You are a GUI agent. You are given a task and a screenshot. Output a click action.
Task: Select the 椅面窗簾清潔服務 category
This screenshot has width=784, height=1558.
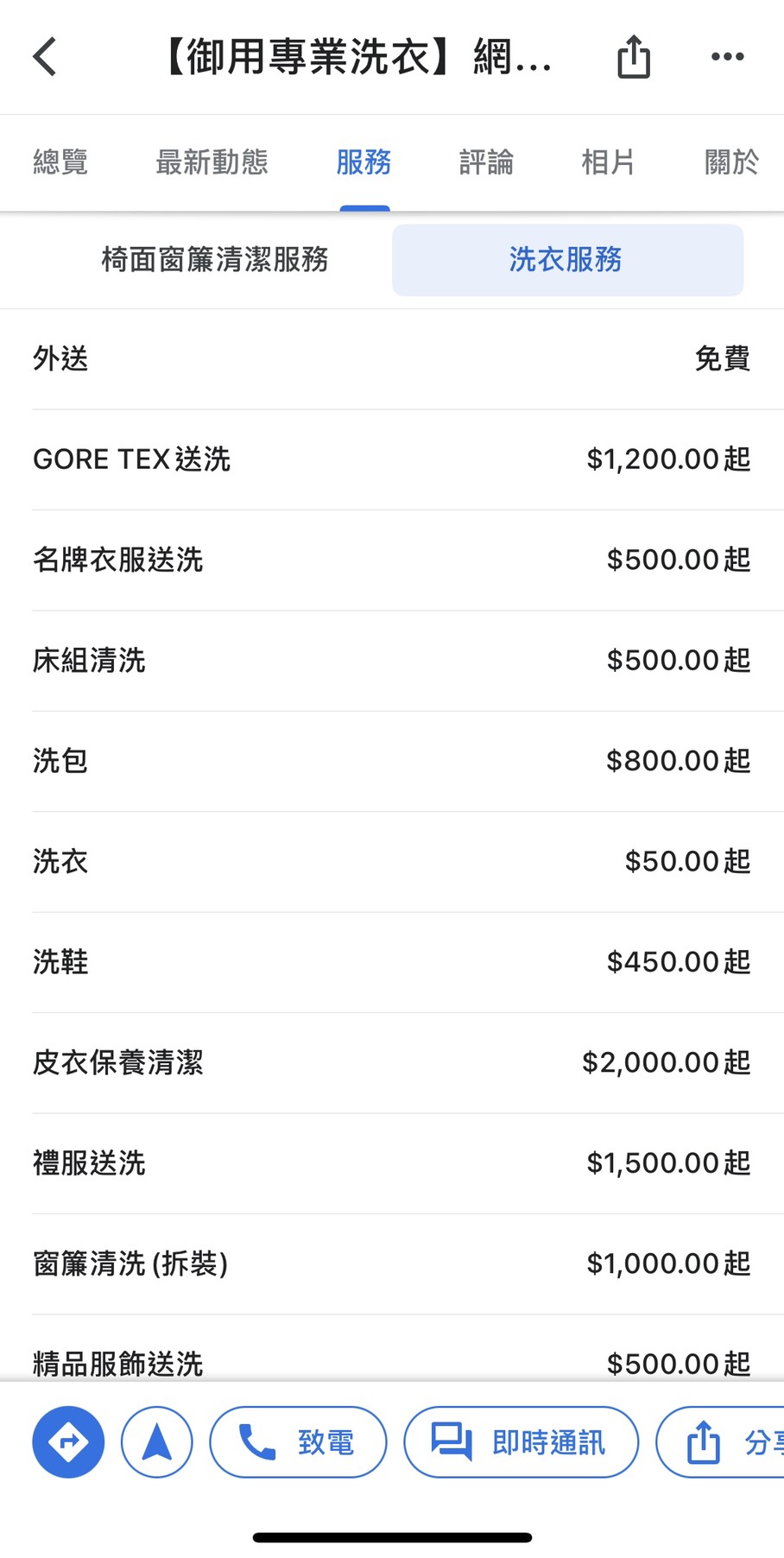[x=215, y=260]
